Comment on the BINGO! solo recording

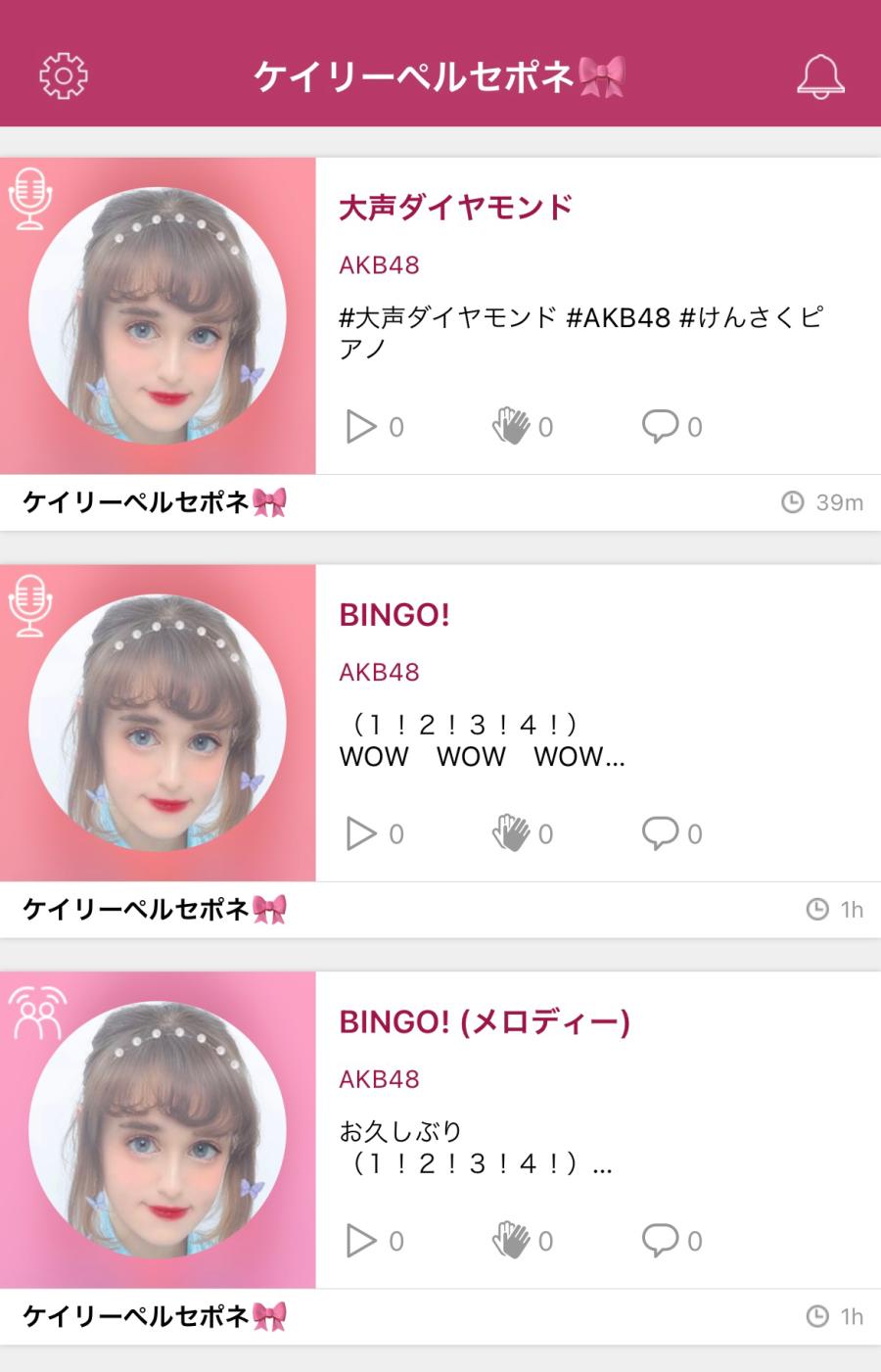(x=661, y=833)
